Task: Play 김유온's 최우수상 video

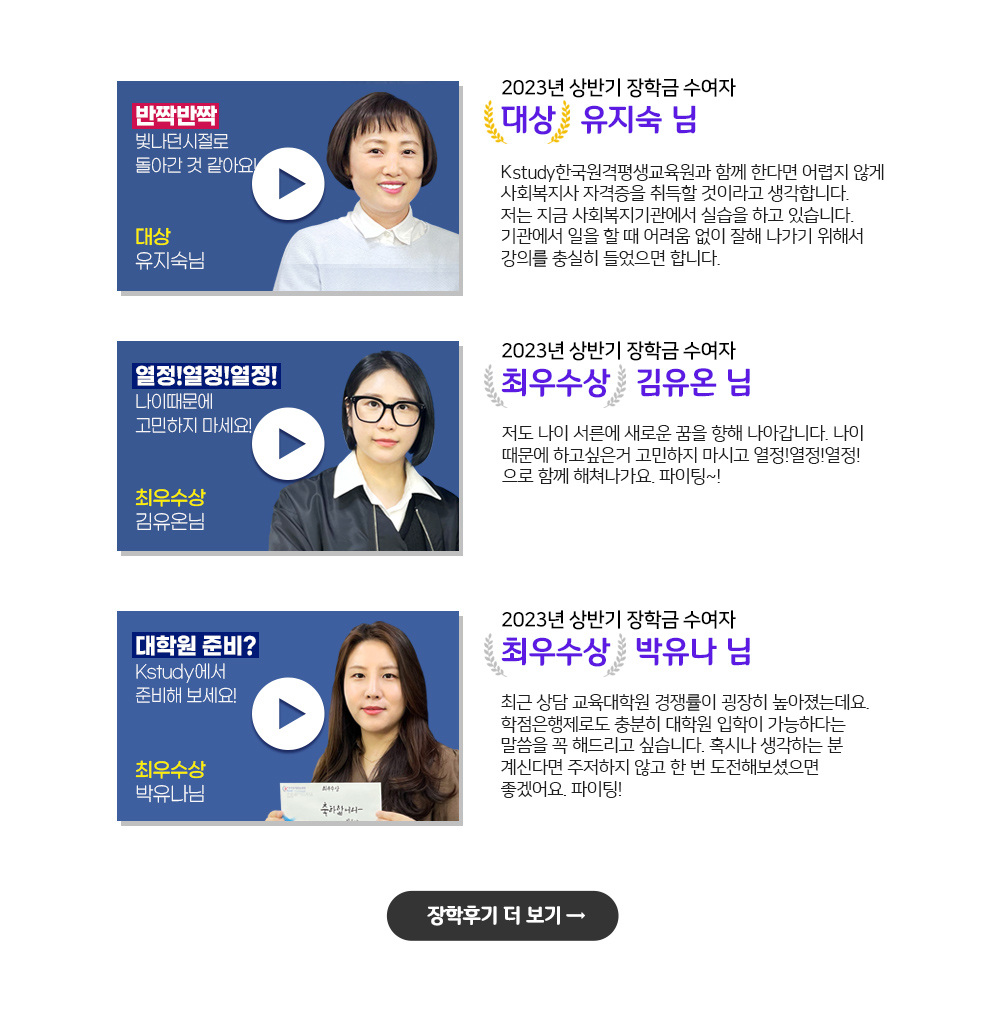Action: click(x=288, y=444)
